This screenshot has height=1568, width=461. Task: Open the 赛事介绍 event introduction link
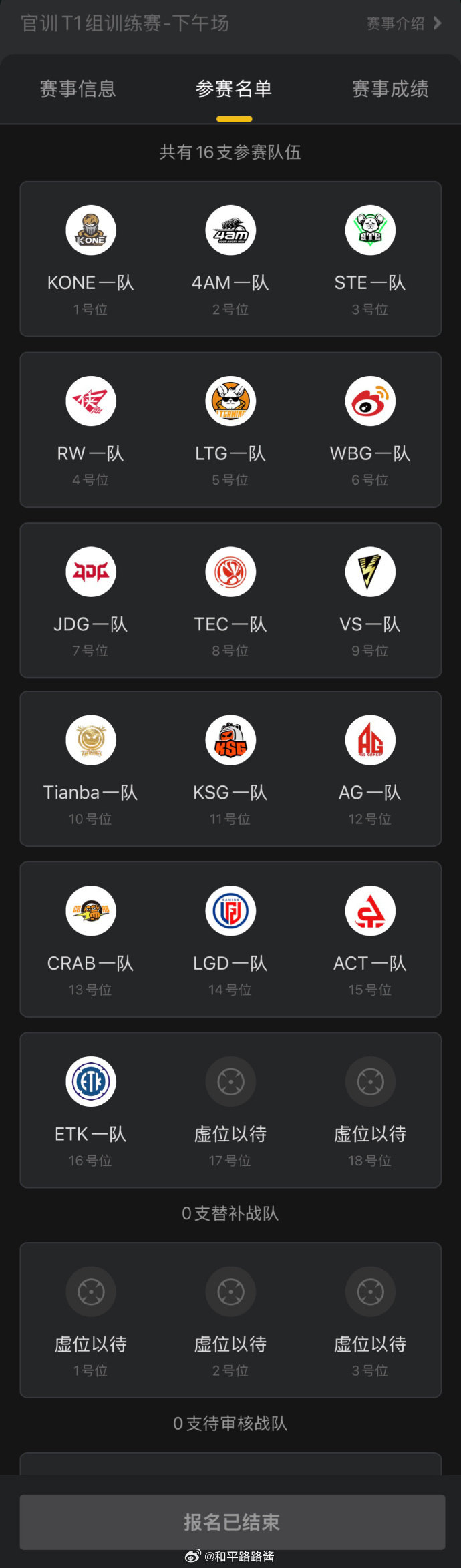pyautogui.click(x=404, y=24)
